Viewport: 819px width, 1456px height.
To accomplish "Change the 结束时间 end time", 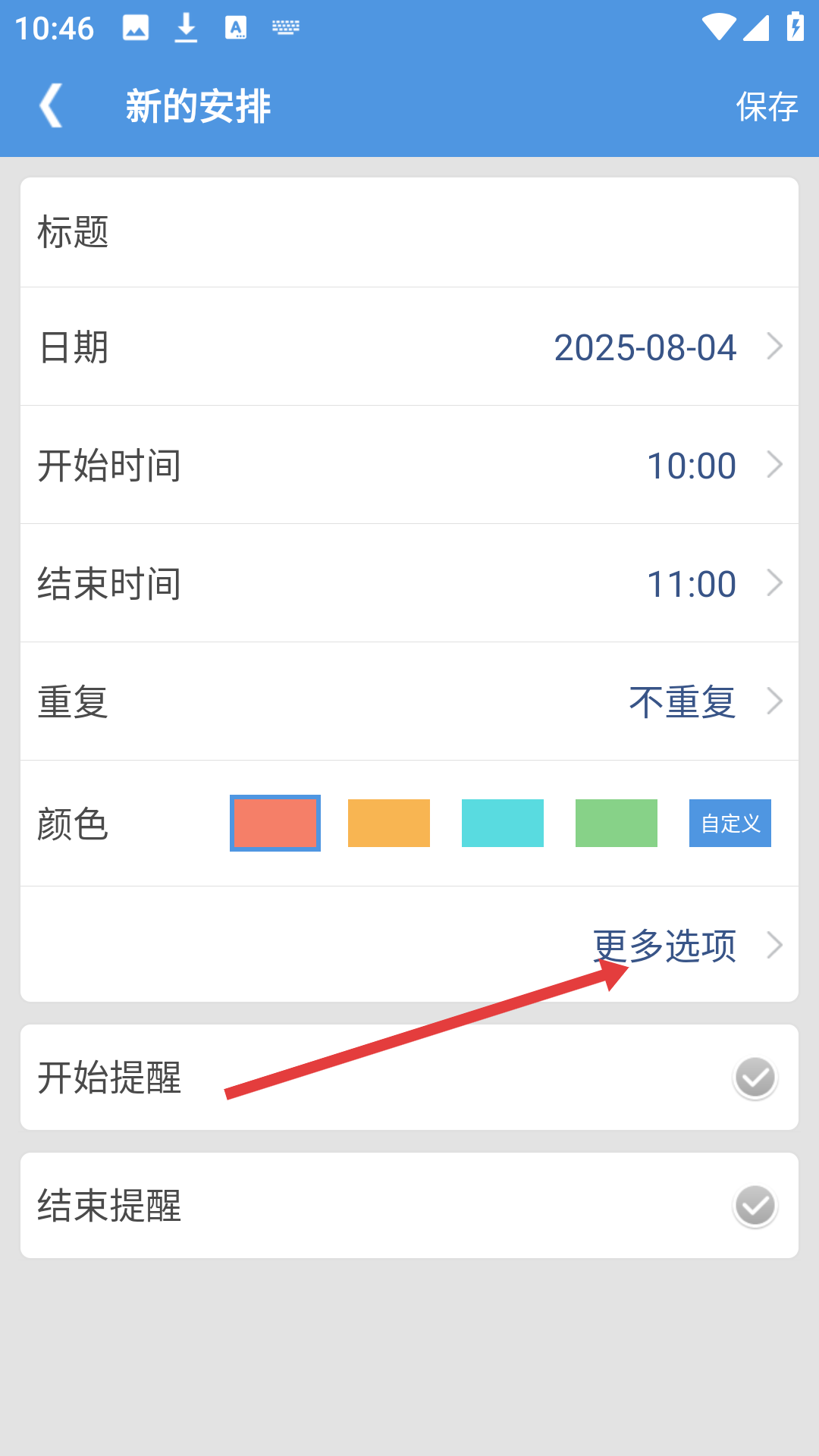I will coord(409,583).
